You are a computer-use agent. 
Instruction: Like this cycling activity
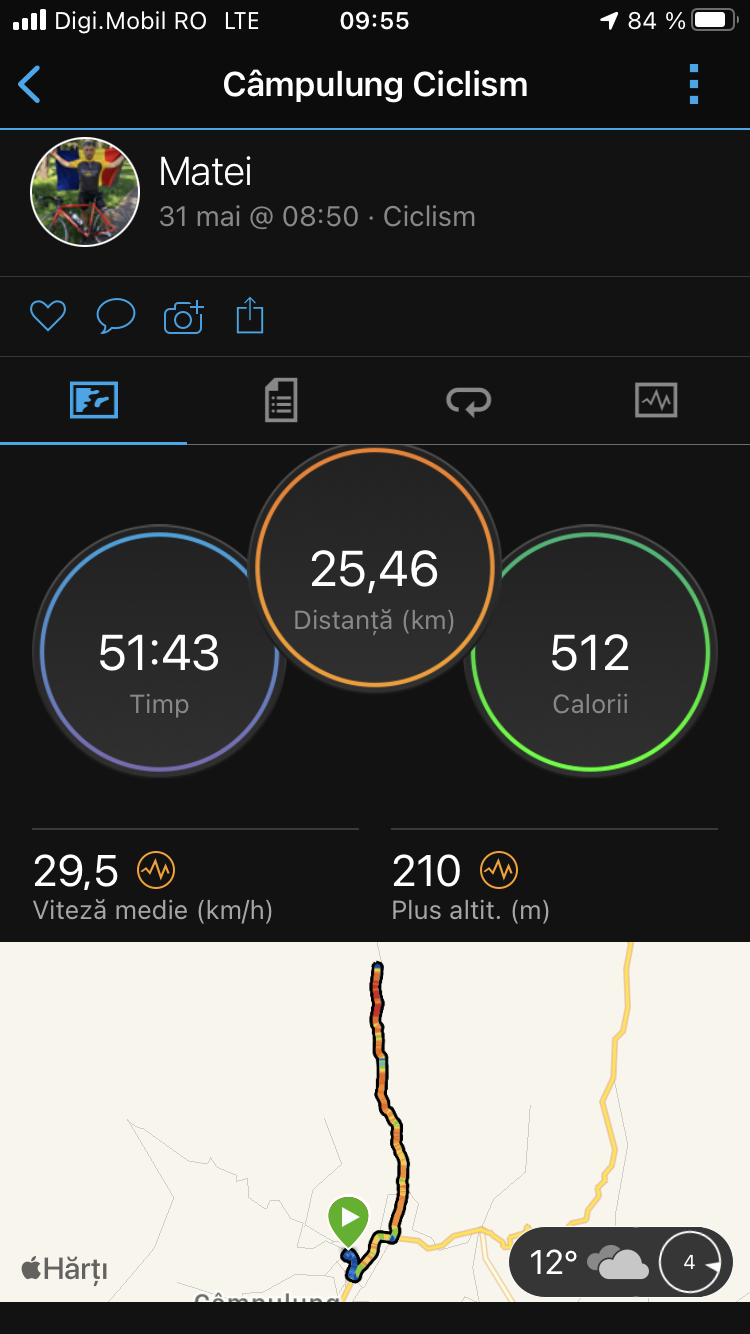(47, 317)
